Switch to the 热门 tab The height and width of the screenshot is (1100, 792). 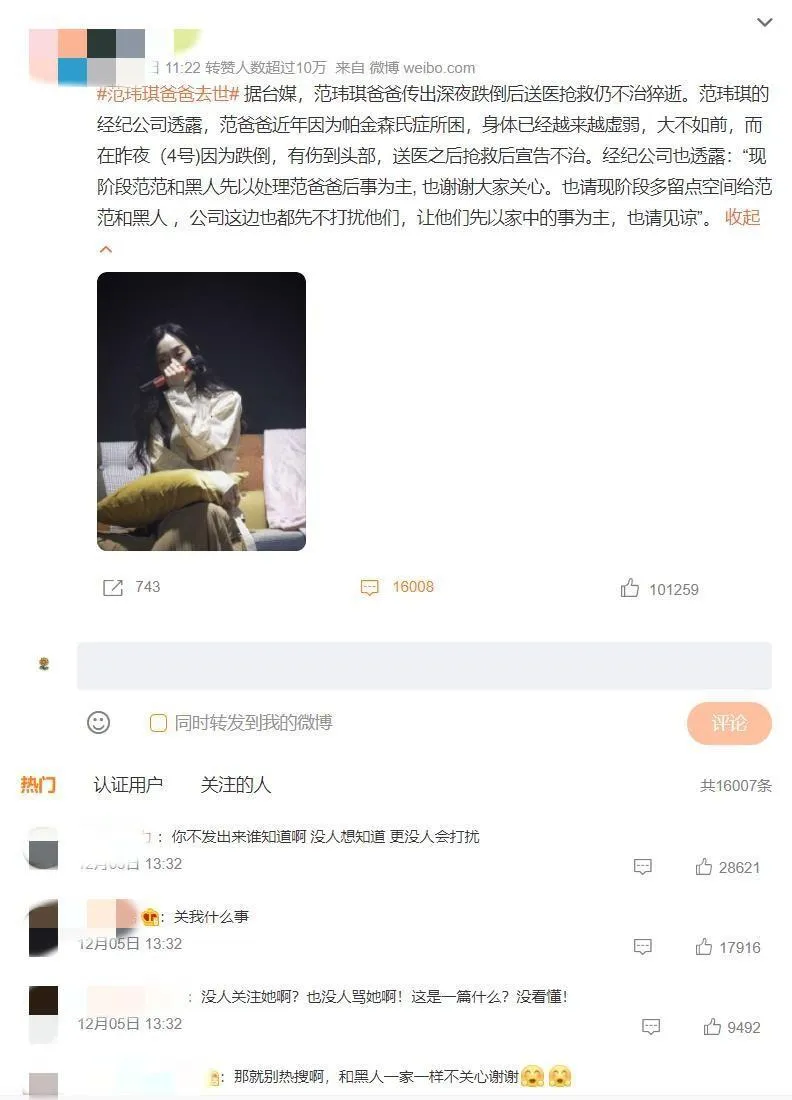tap(38, 785)
